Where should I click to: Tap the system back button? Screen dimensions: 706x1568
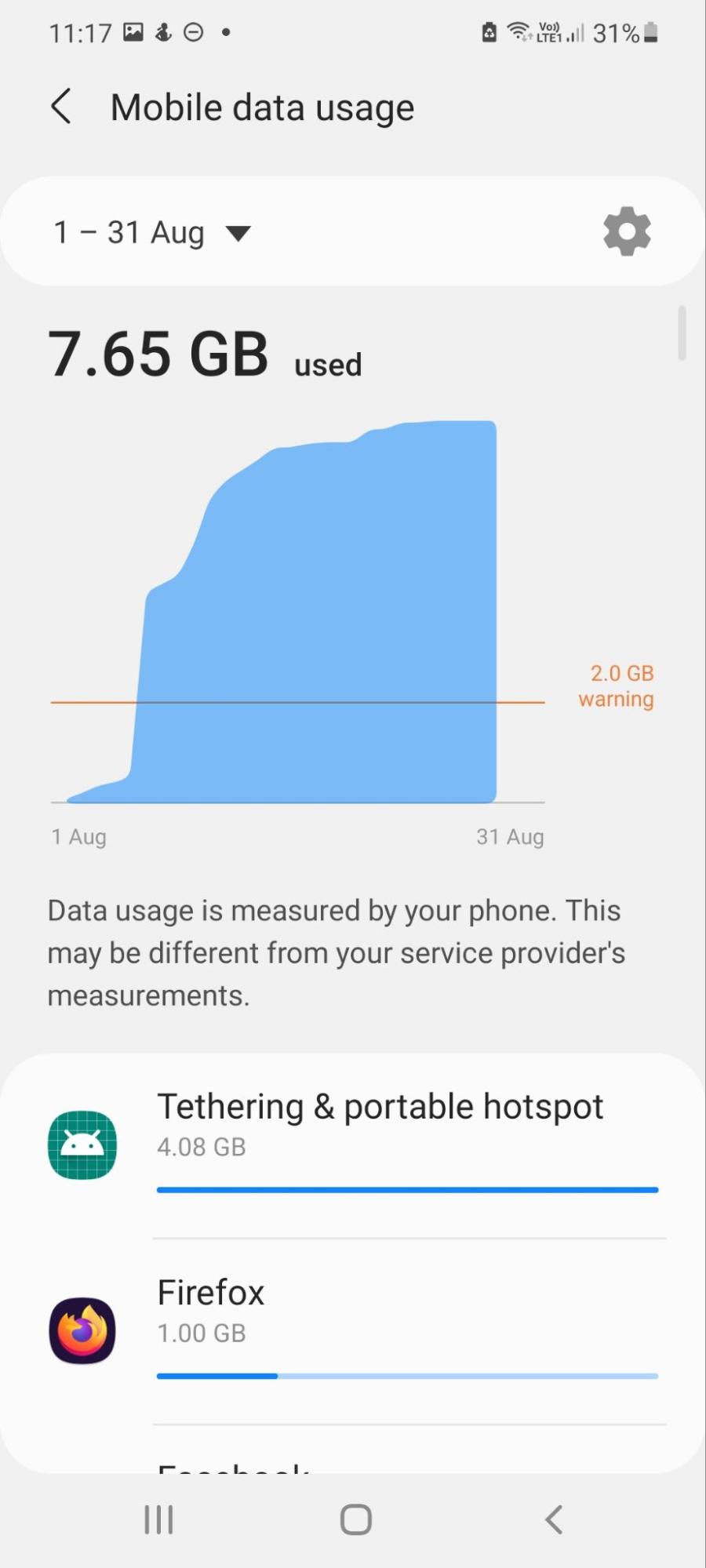click(x=554, y=1519)
